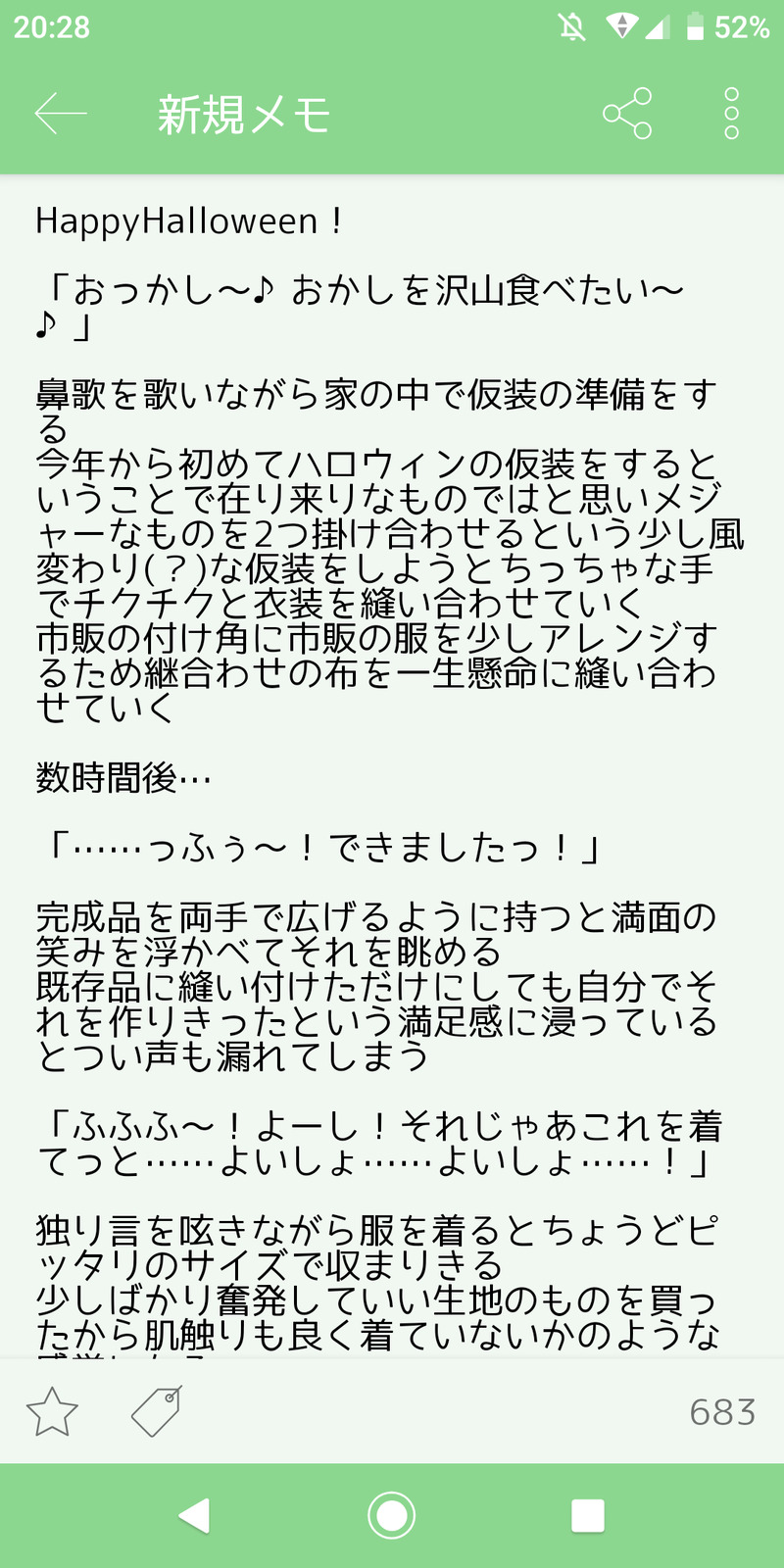Share this memo
Image resolution: width=784 pixels, height=1568 pixels.
click(x=627, y=114)
